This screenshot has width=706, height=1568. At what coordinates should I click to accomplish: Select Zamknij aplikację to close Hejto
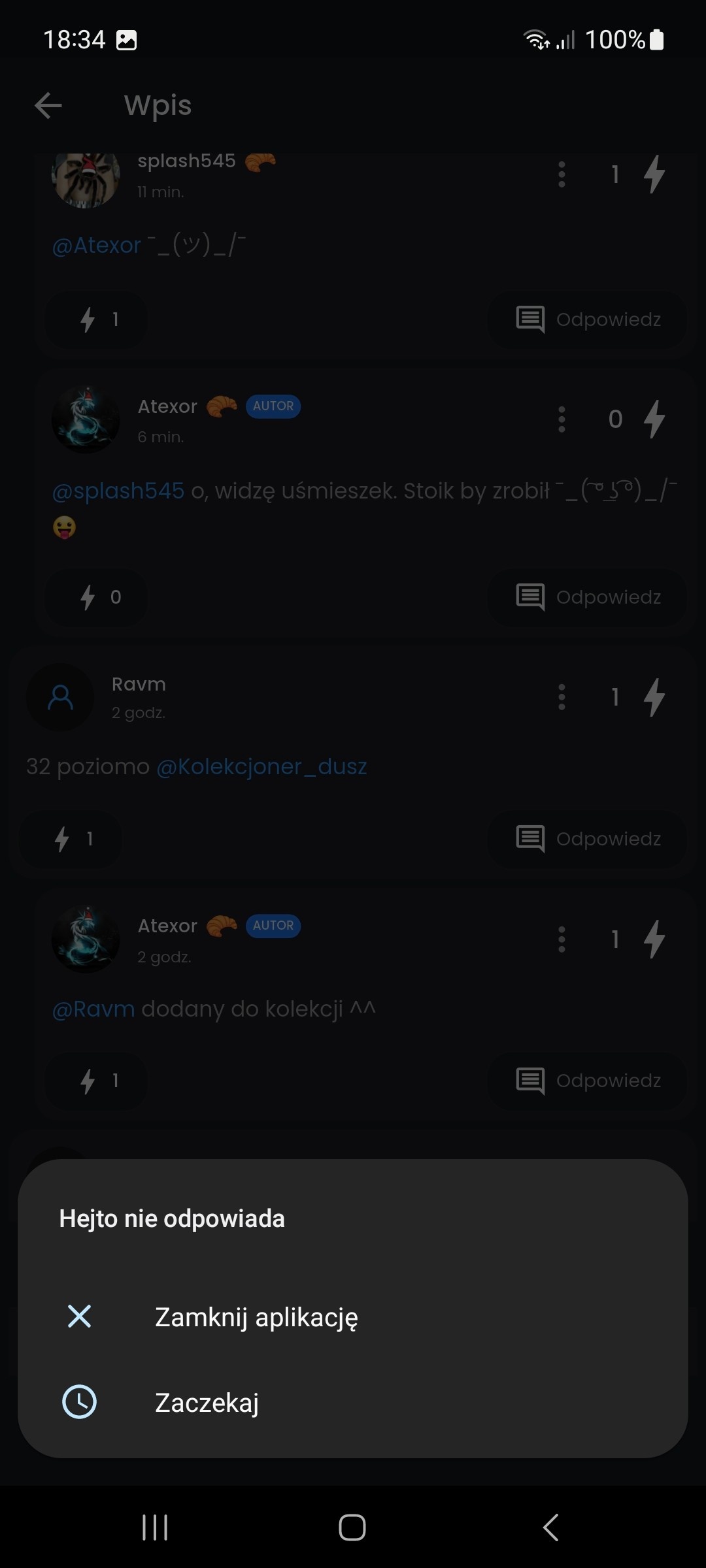[x=256, y=1317]
